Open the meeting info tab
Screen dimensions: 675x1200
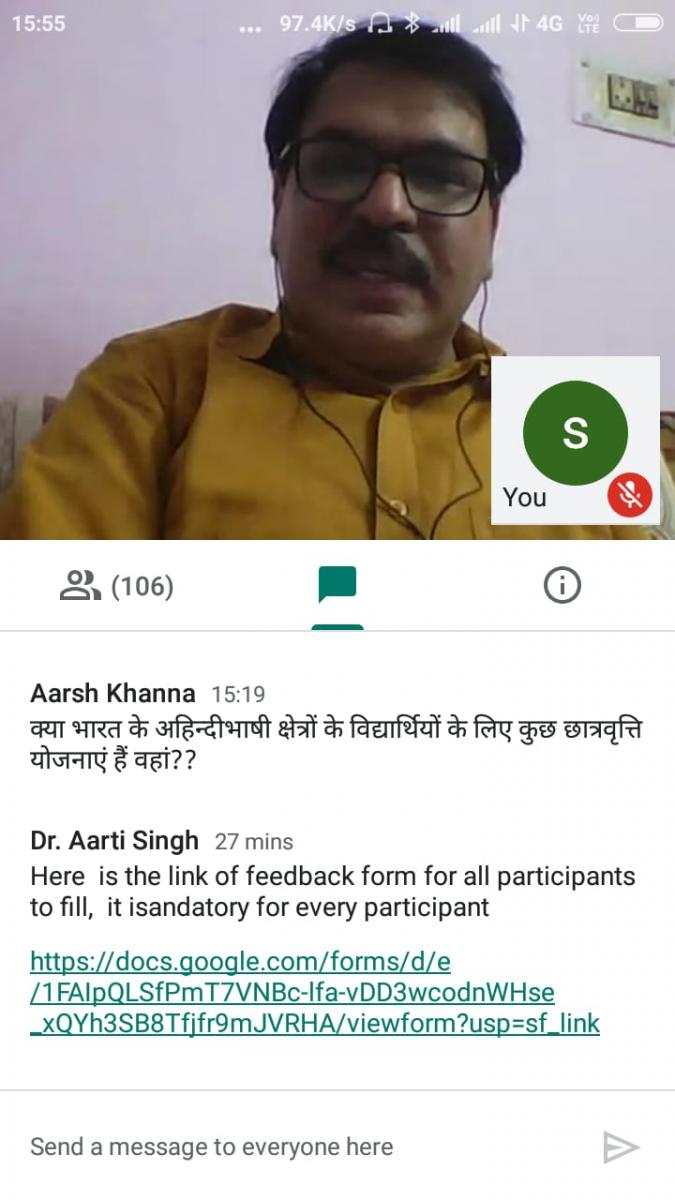(x=562, y=585)
